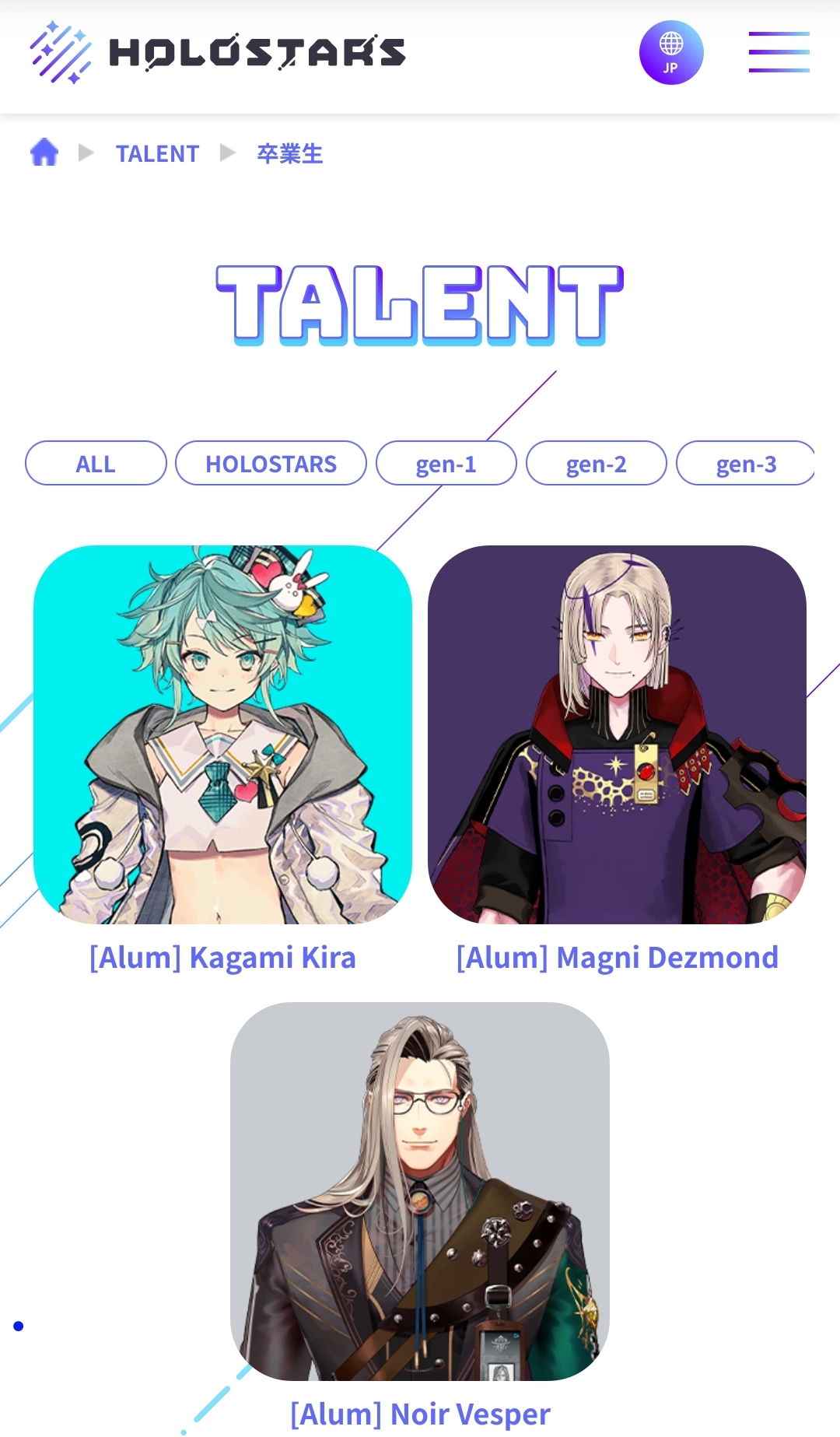Open the JP language switcher
The width and height of the screenshot is (840, 1437).
coord(671,52)
